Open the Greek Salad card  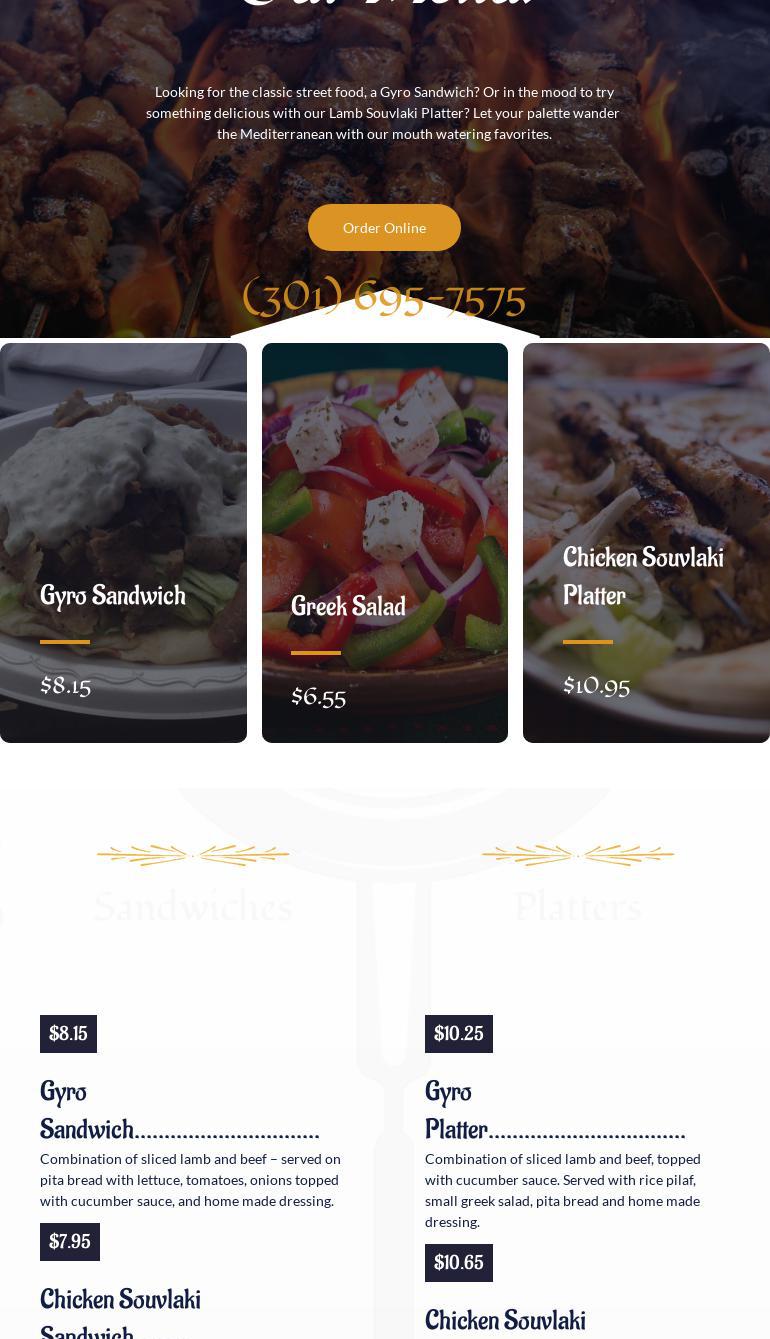click(385, 543)
